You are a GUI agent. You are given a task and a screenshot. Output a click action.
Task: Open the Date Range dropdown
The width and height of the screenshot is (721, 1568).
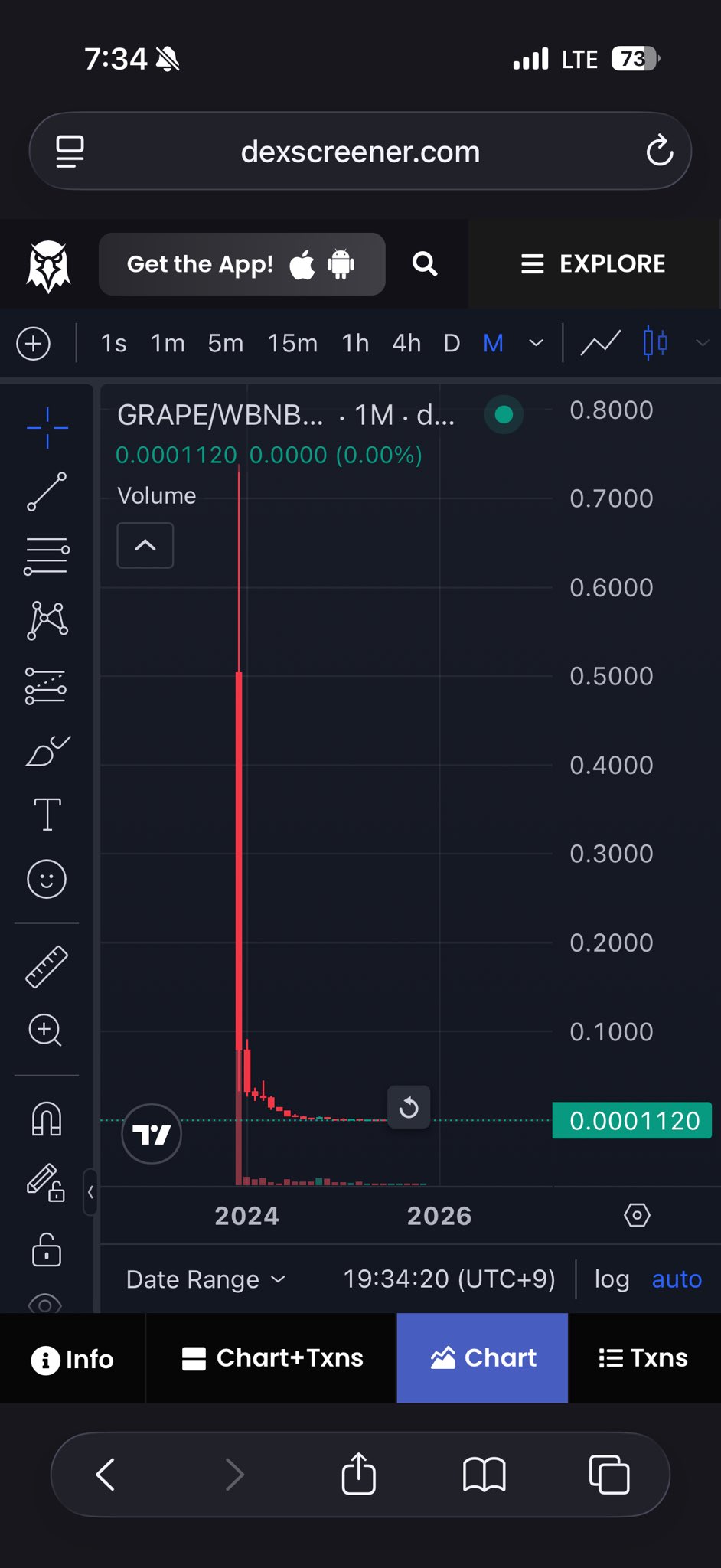[205, 1279]
